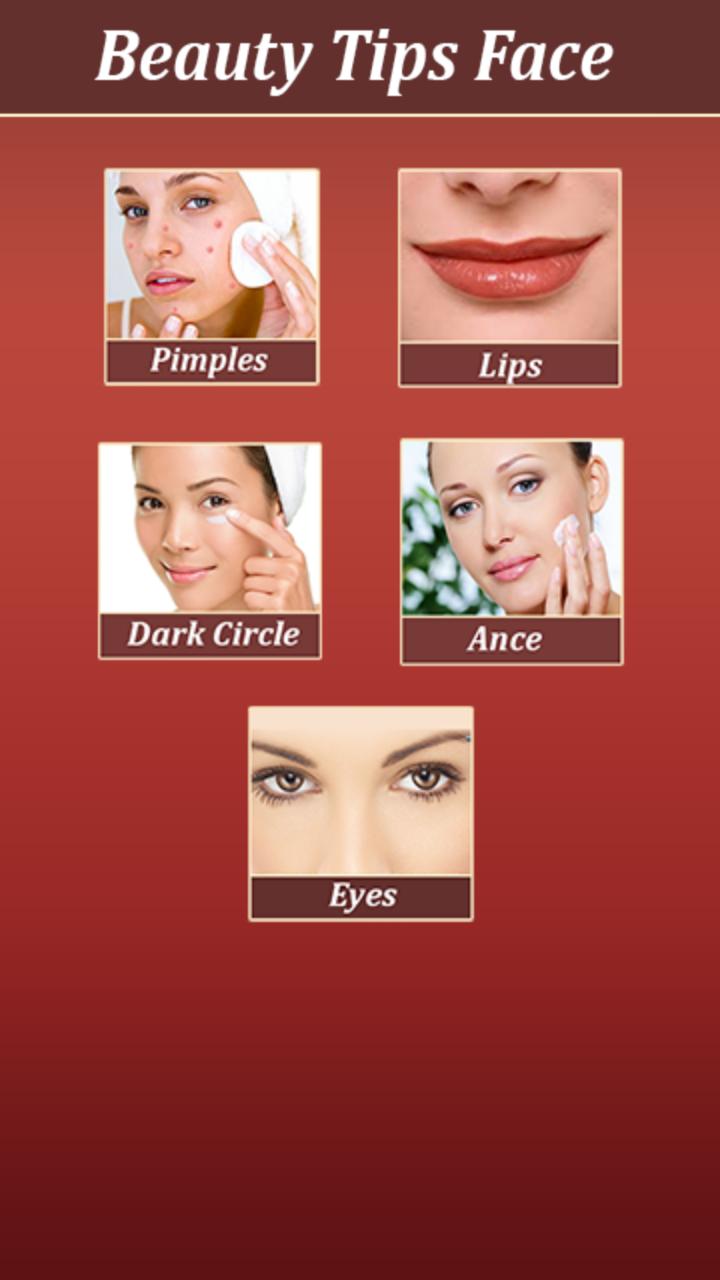Tap the Ance category tile
Screen dimensions: 720x1280
point(511,551)
